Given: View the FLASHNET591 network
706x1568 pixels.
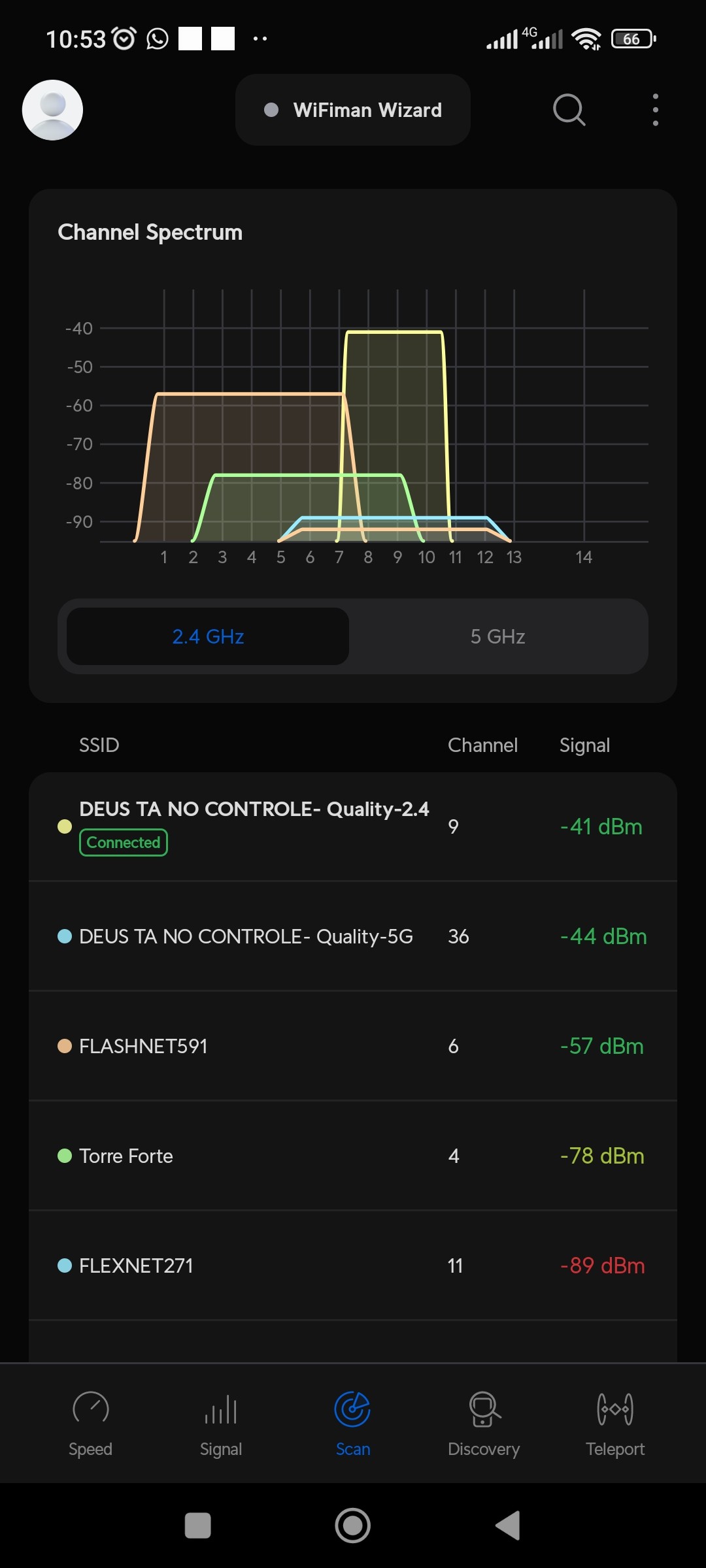Looking at the screenshot, I should [x=353, y=1046].
